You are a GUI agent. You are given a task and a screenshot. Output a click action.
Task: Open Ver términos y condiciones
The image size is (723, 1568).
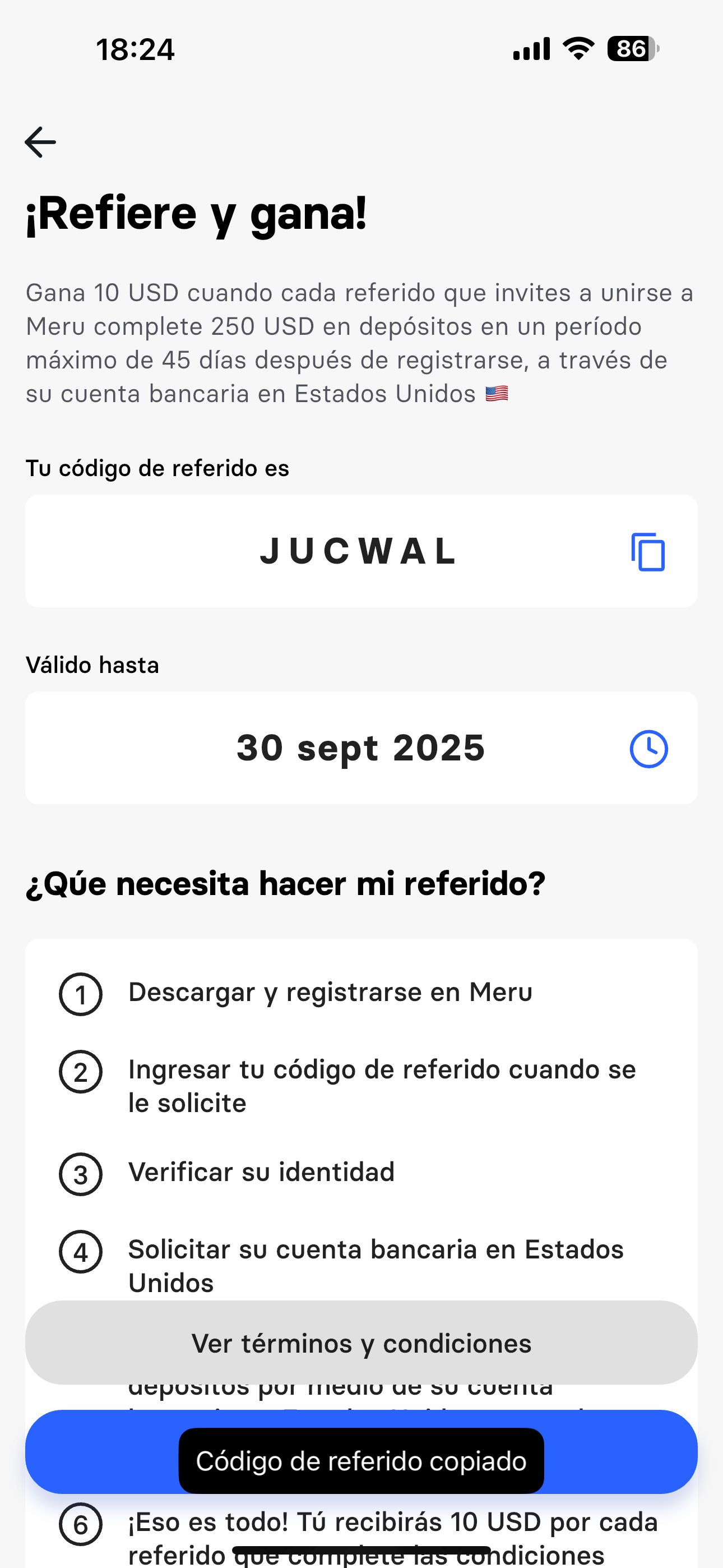tap(361, 1343)
